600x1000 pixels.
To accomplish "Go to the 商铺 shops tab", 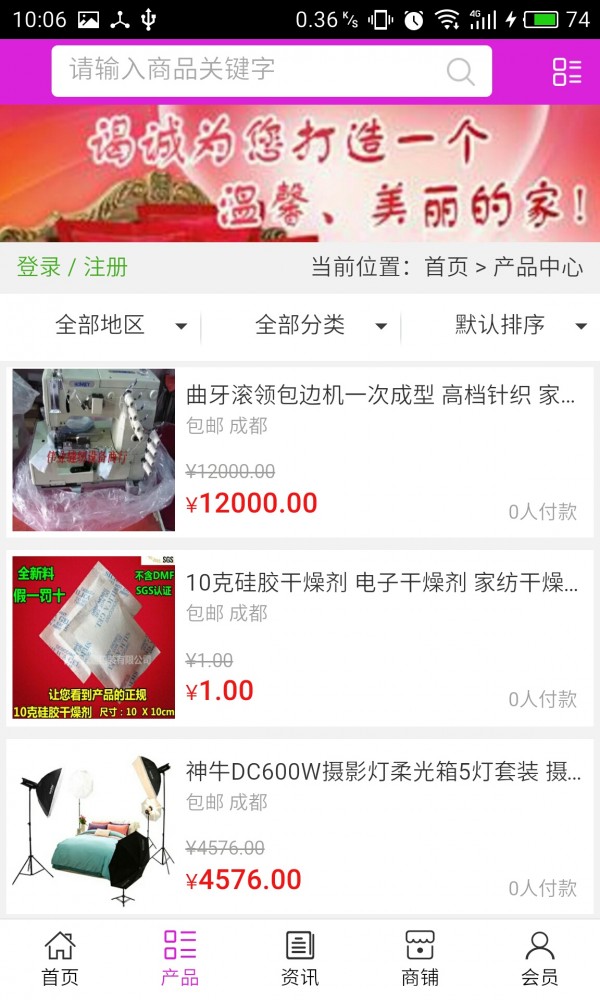I will [x=420, y=958].
